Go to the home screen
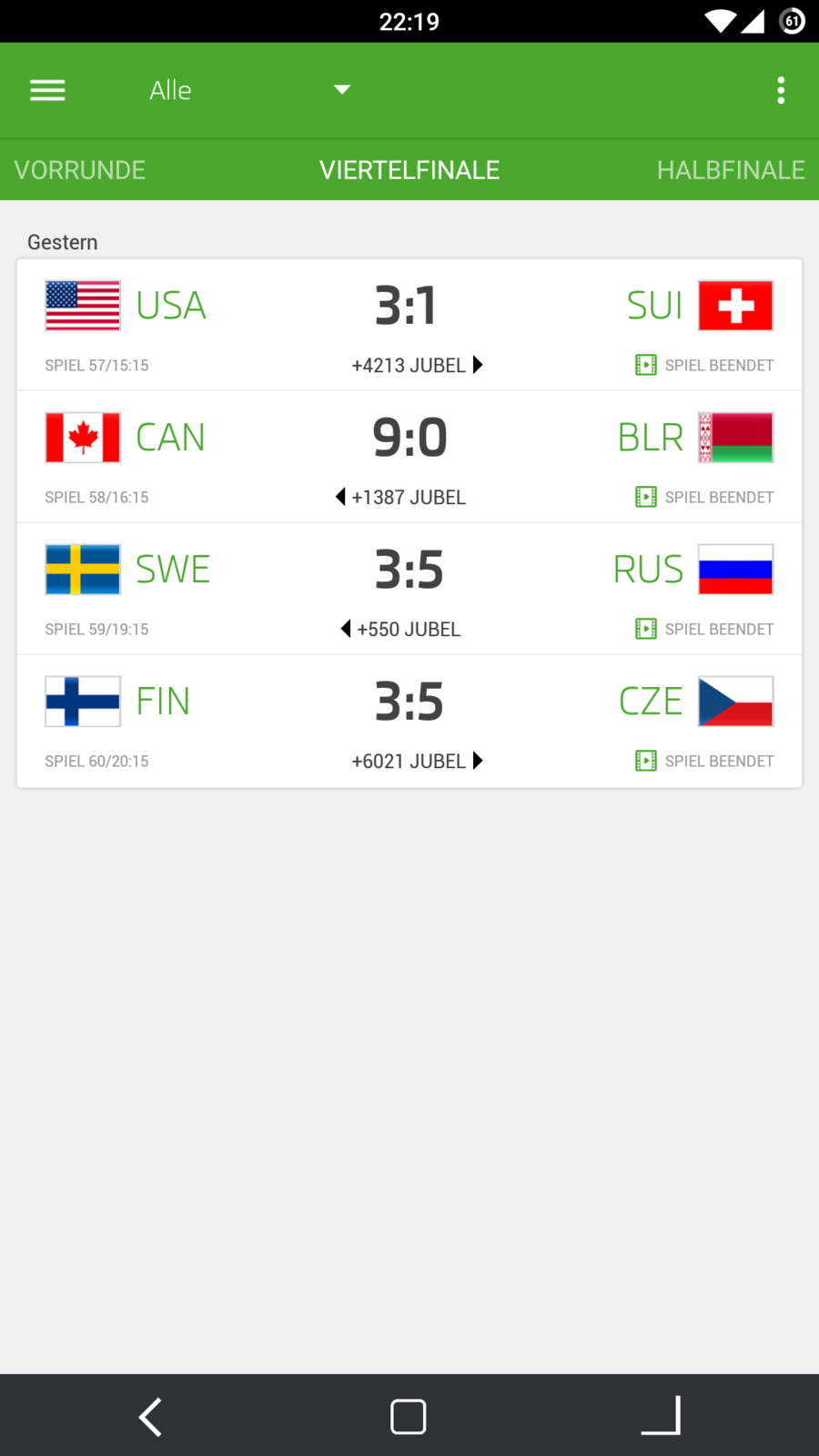The image size is (819, 1456). click(409, 1417)
